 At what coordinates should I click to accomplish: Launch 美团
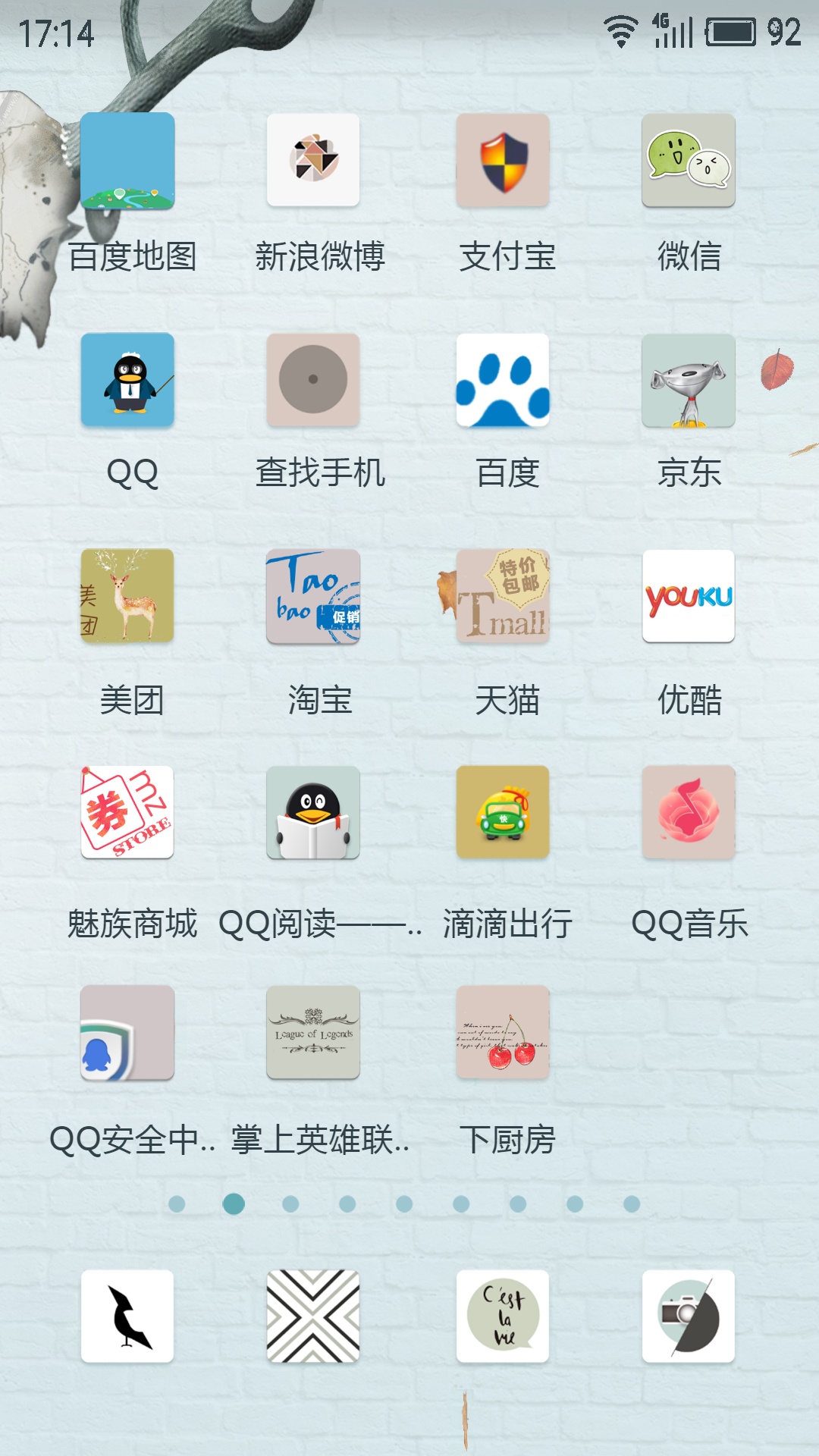[127, 596]
